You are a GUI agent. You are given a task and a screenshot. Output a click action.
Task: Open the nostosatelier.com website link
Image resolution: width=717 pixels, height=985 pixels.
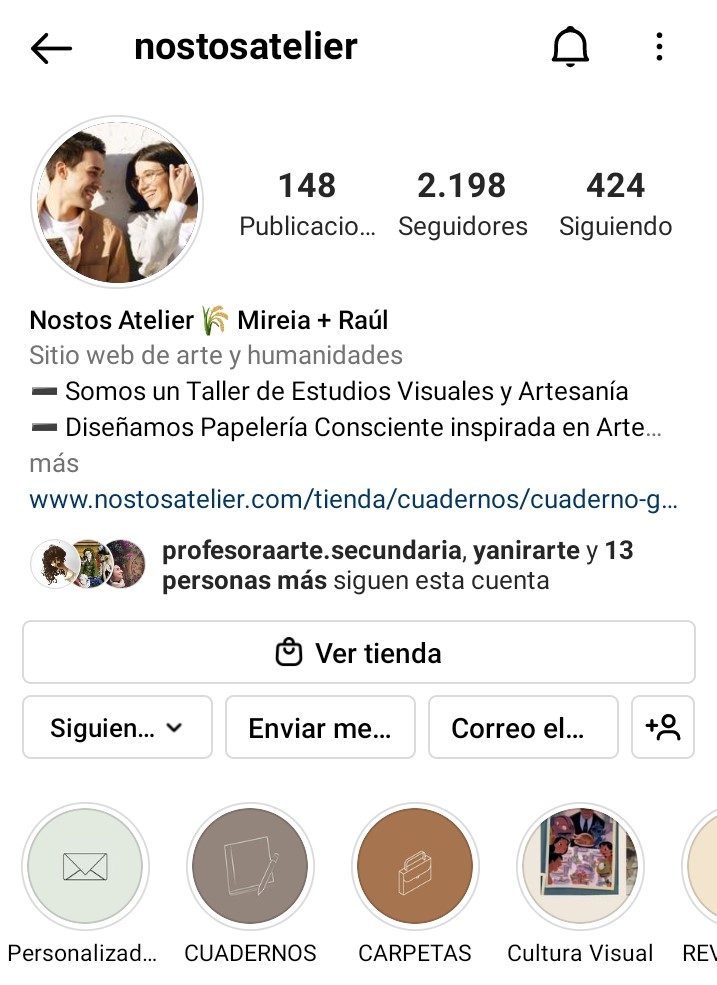(354, 499)
